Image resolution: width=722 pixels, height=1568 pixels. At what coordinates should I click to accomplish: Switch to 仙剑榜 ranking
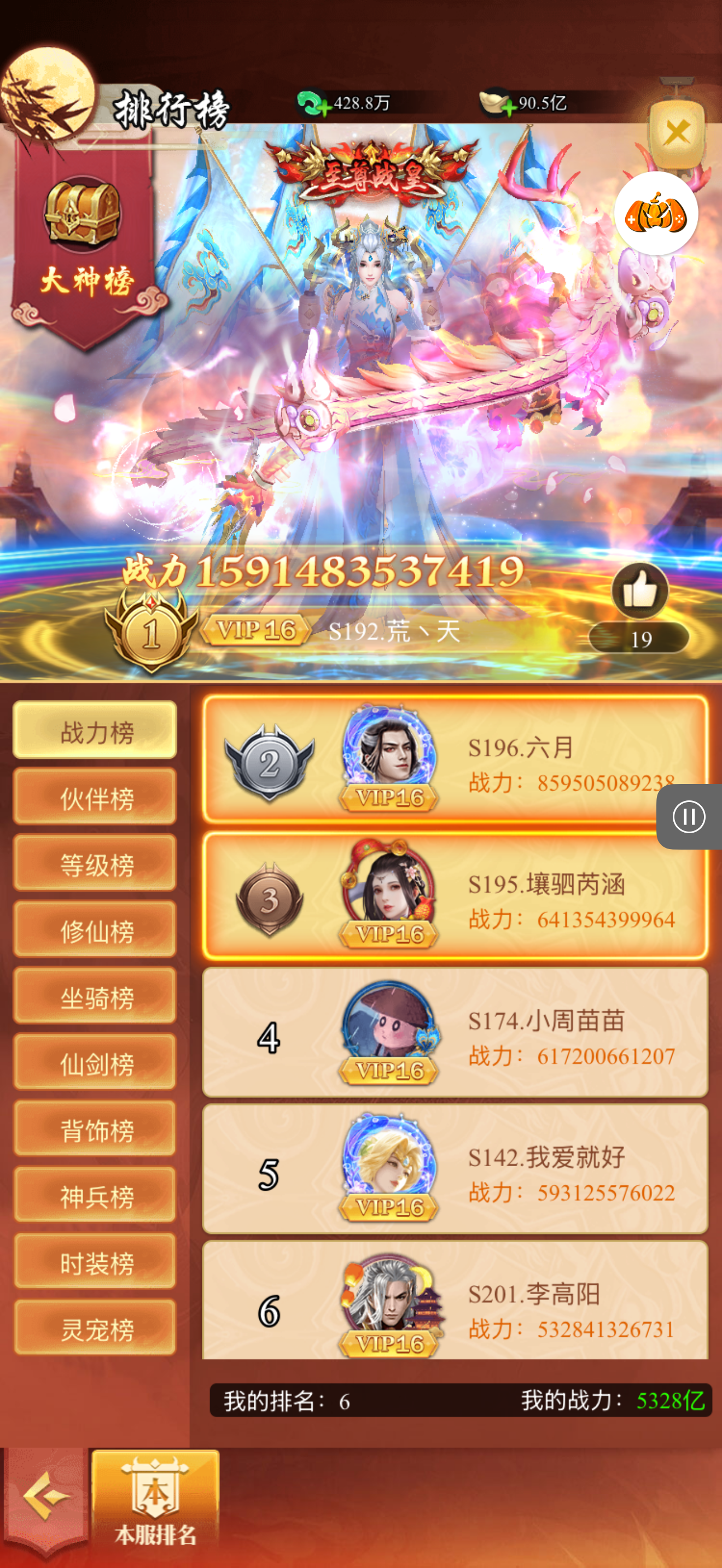click(95, 1063)
